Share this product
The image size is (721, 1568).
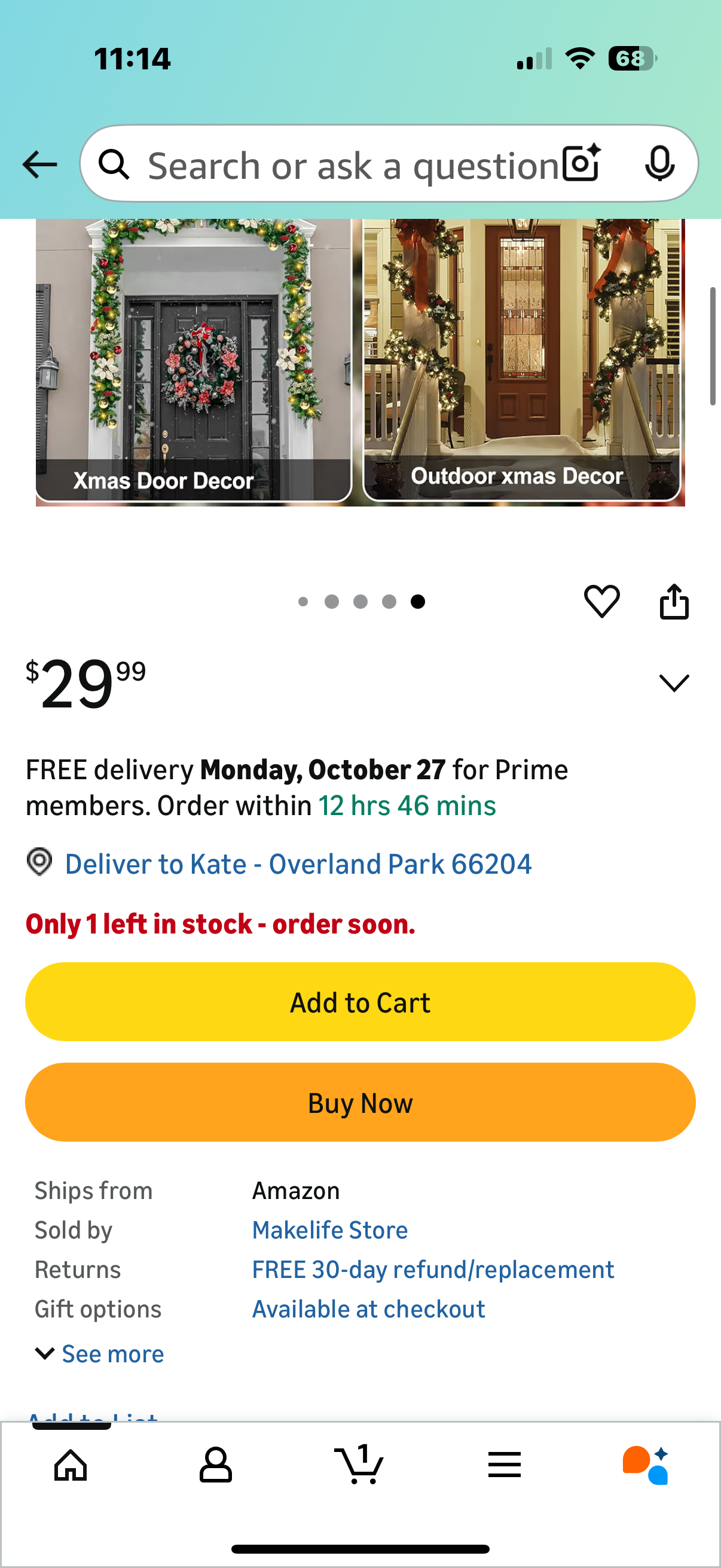[x=674, y=602]
